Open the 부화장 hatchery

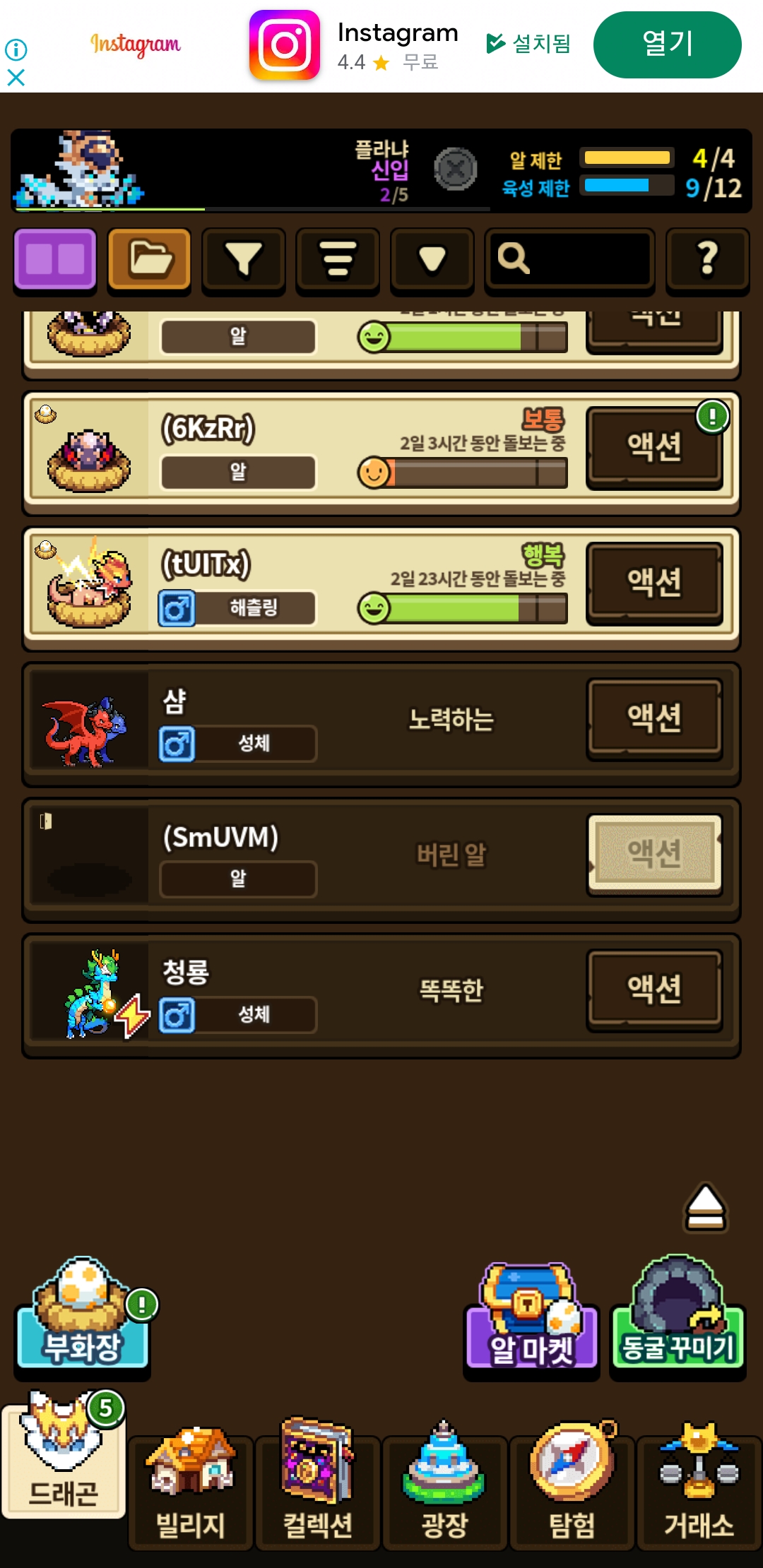(83, 1315)
